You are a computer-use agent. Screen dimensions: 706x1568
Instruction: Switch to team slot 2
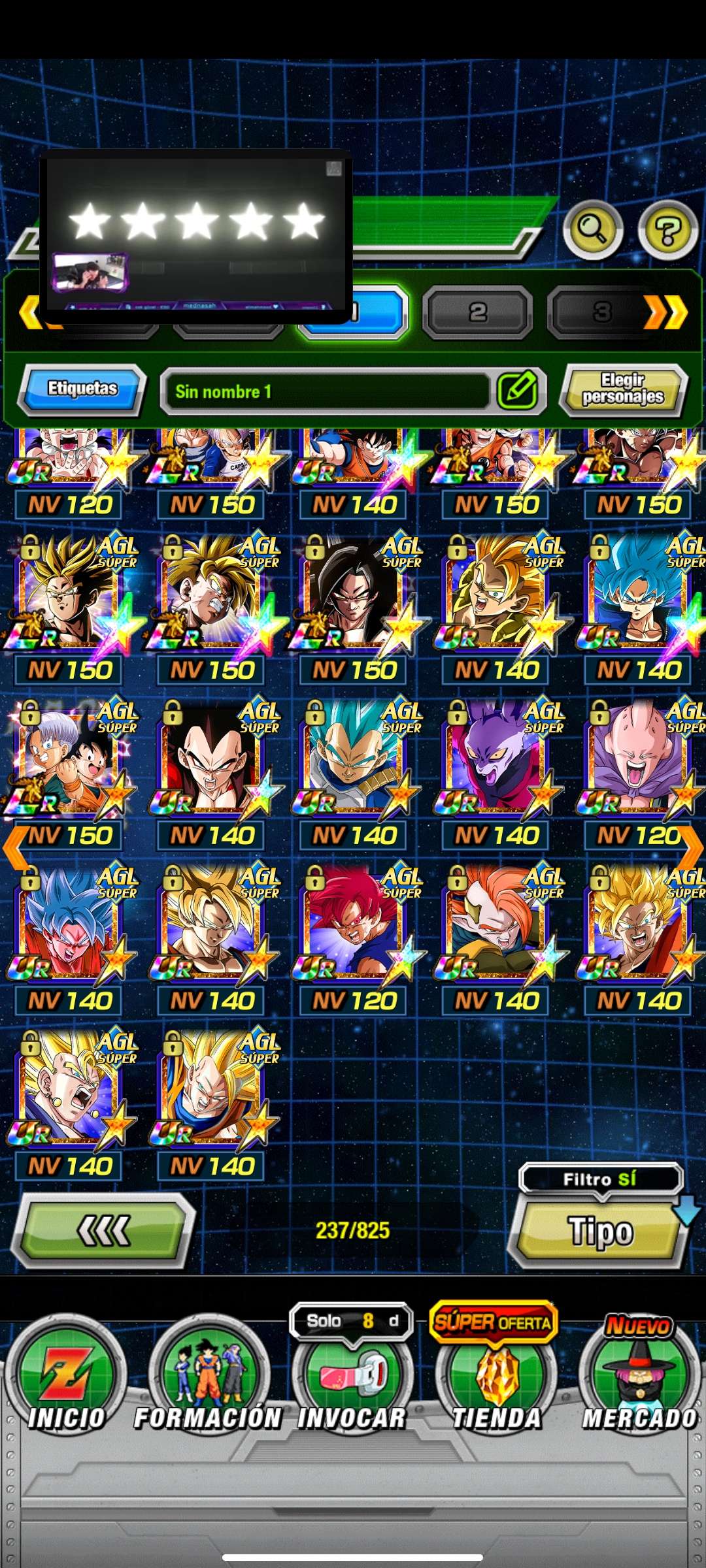click(477, 314)
